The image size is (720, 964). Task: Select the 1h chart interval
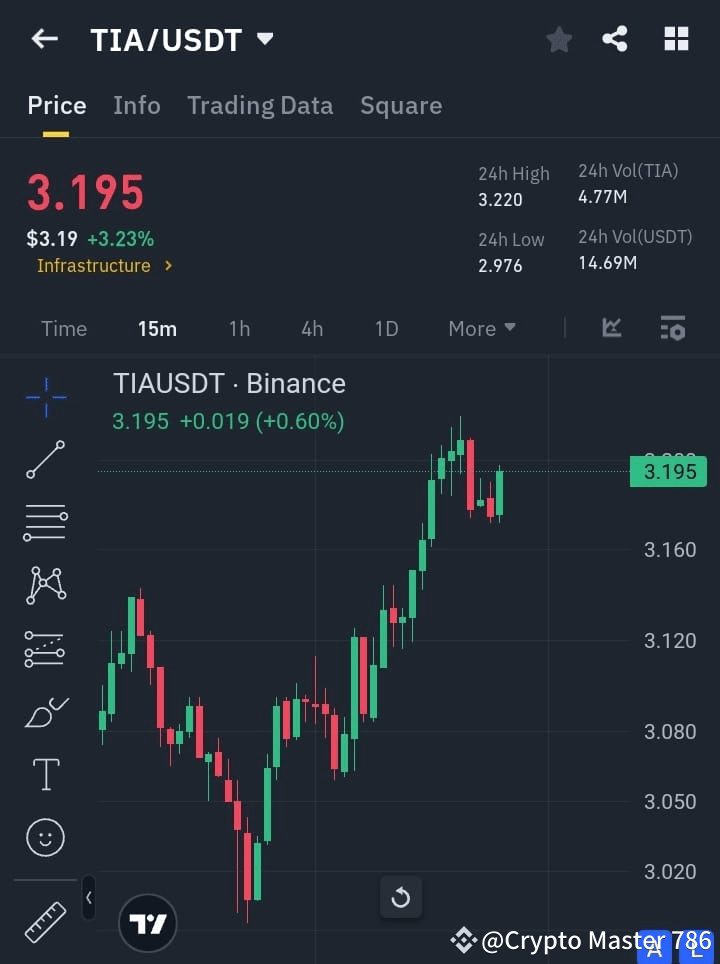tap(239, 328)
